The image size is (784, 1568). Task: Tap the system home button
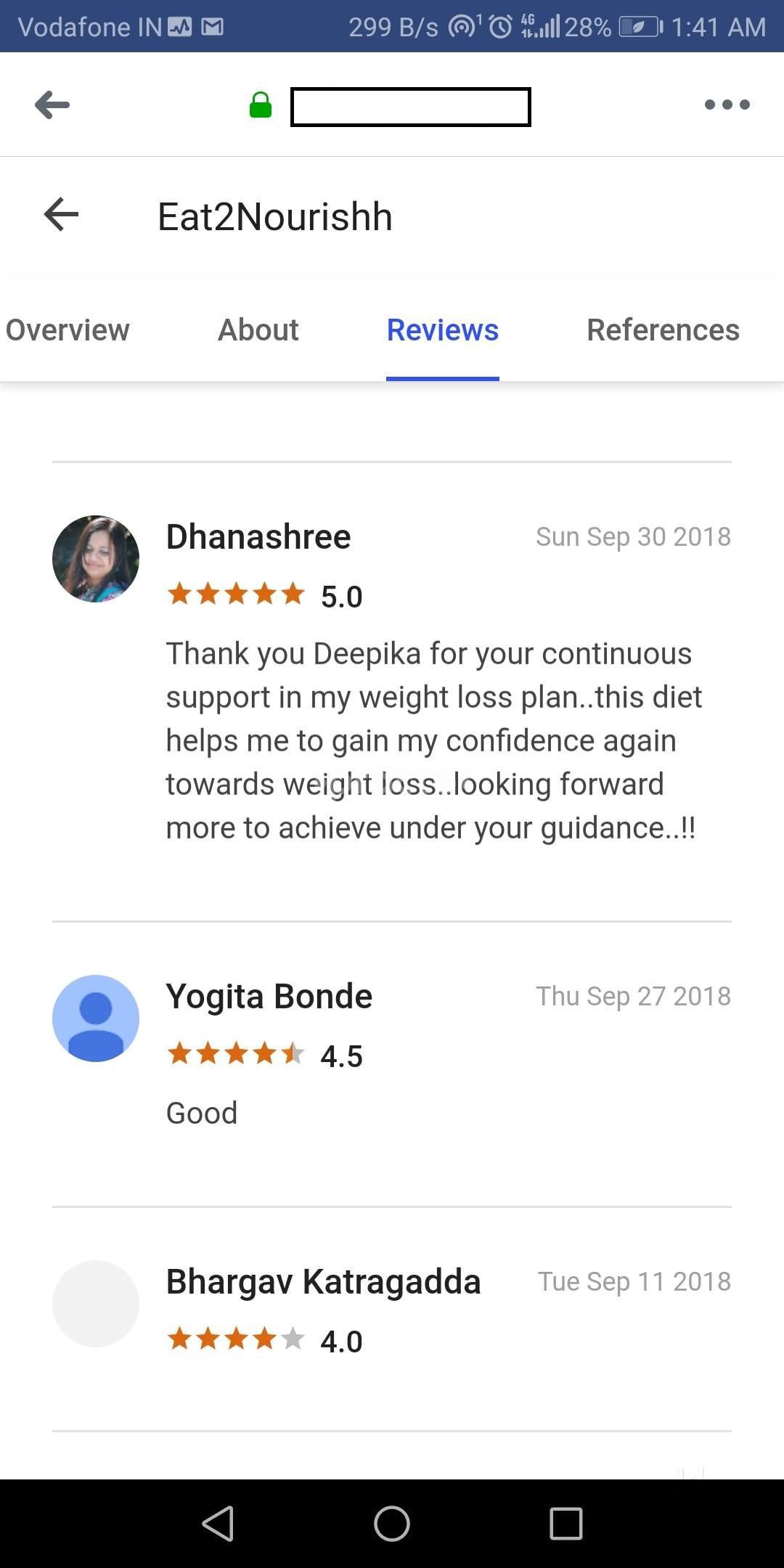(x=392, y=1523)
